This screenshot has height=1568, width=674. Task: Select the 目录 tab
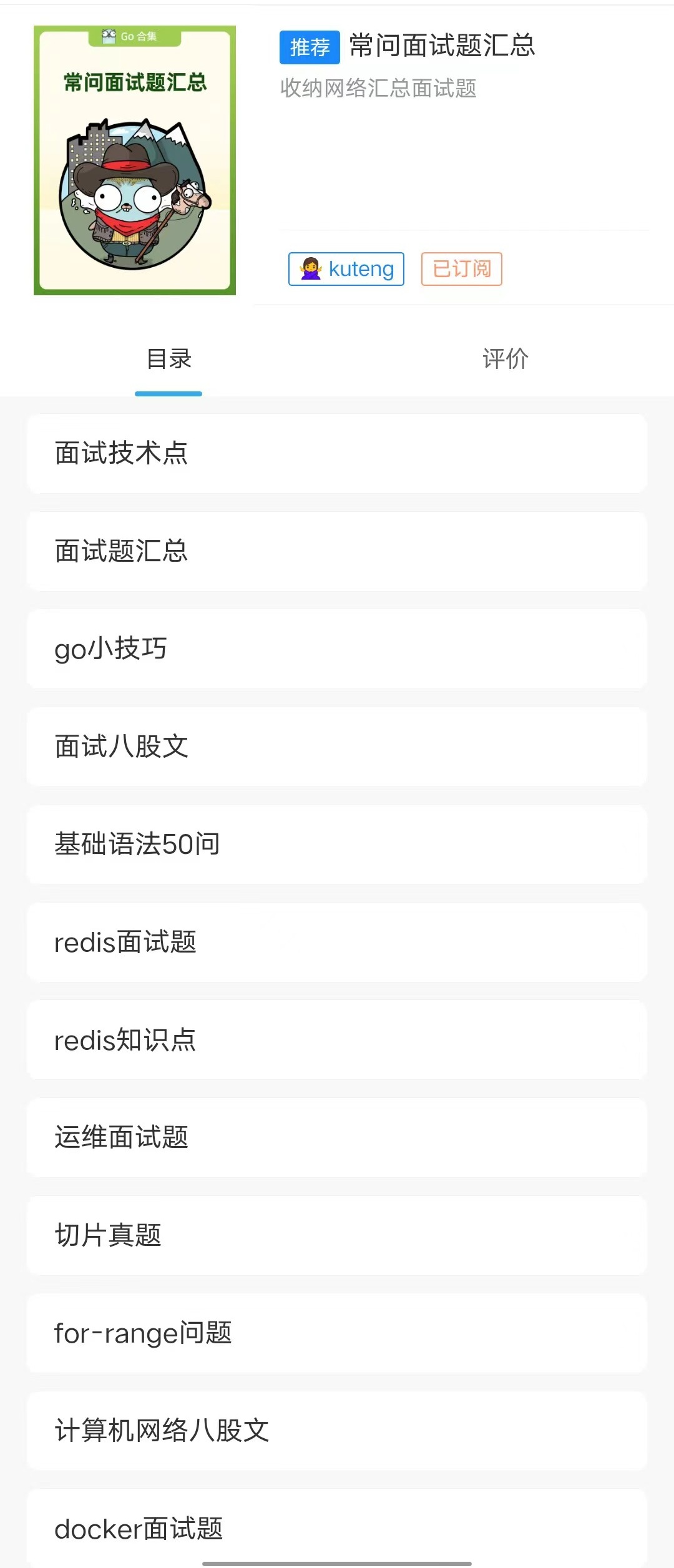click(168, 359)
